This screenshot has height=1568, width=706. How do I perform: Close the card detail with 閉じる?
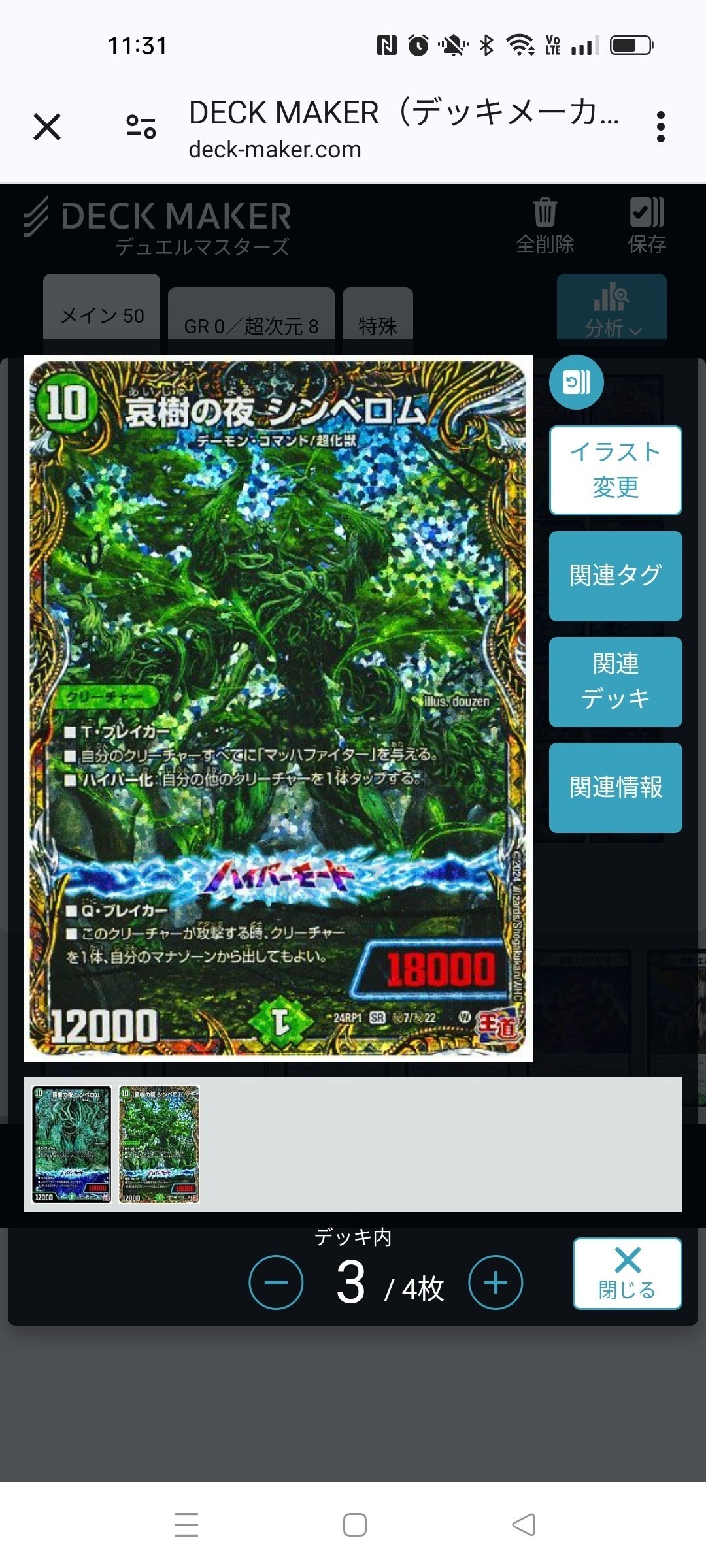coord(627,1273)
